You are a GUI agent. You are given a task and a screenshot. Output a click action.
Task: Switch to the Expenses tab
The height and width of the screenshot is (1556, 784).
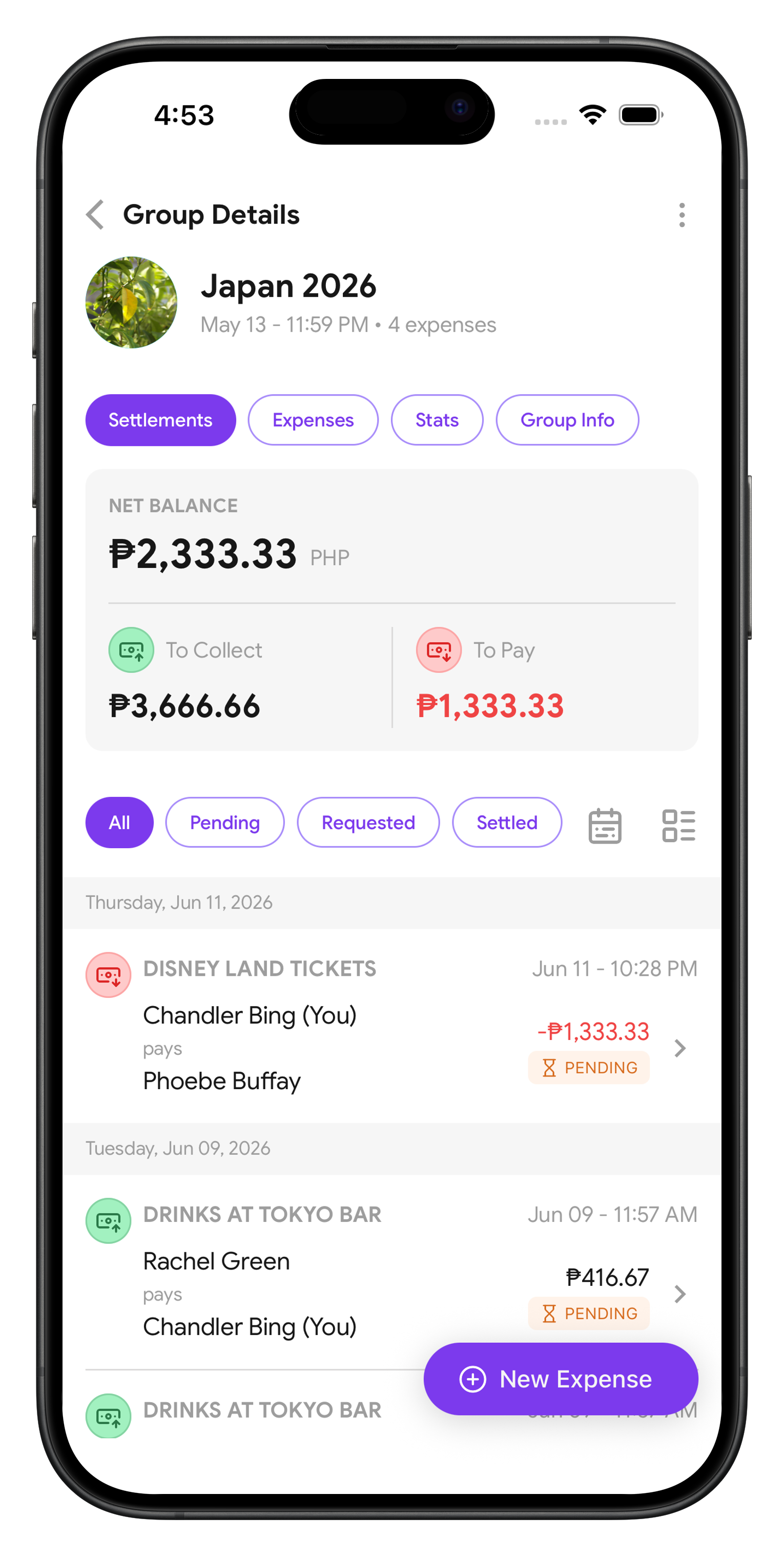click(x=313, y=420)
